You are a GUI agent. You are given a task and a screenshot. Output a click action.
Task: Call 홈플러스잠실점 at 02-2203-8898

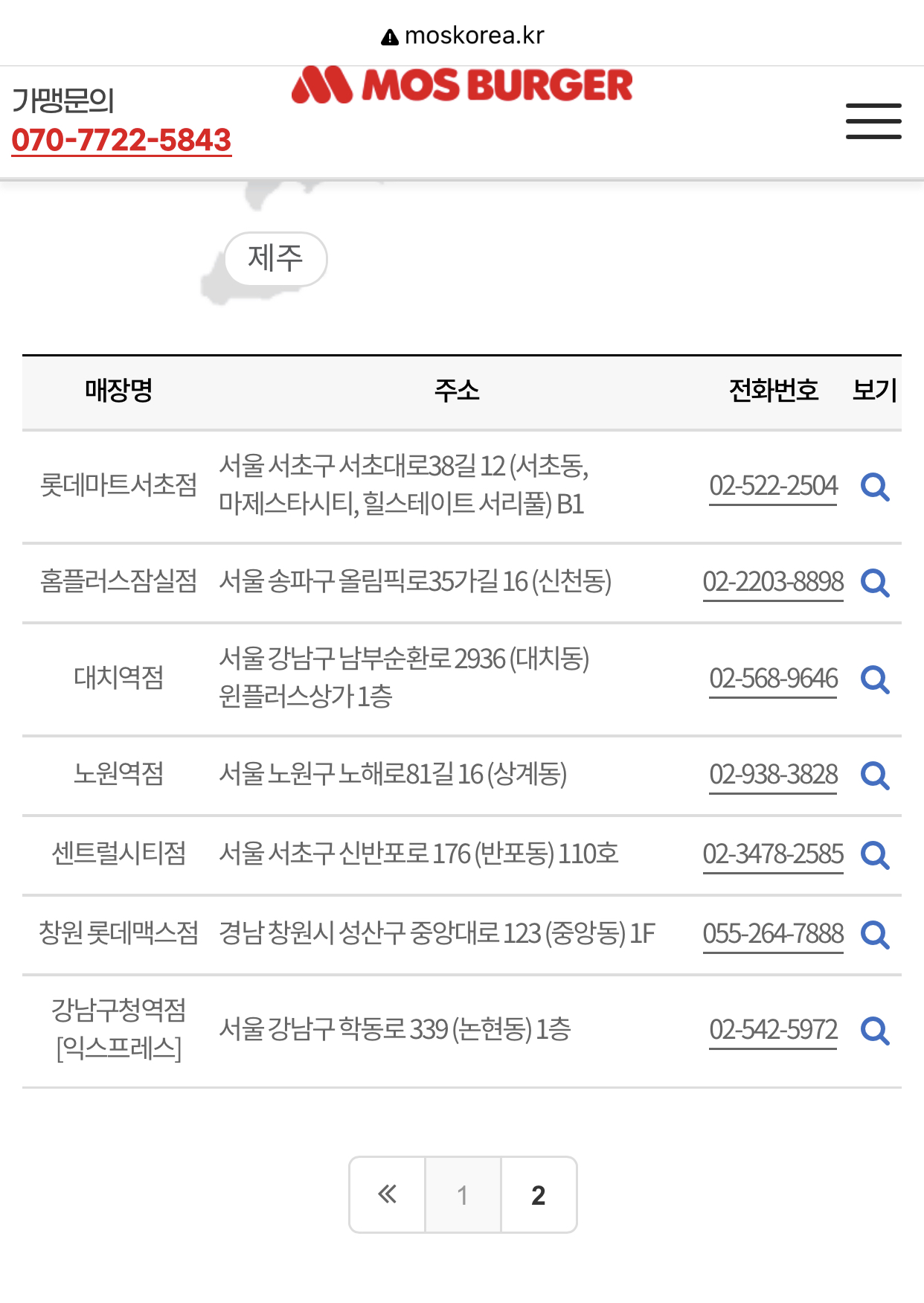[x=773, y=582]
